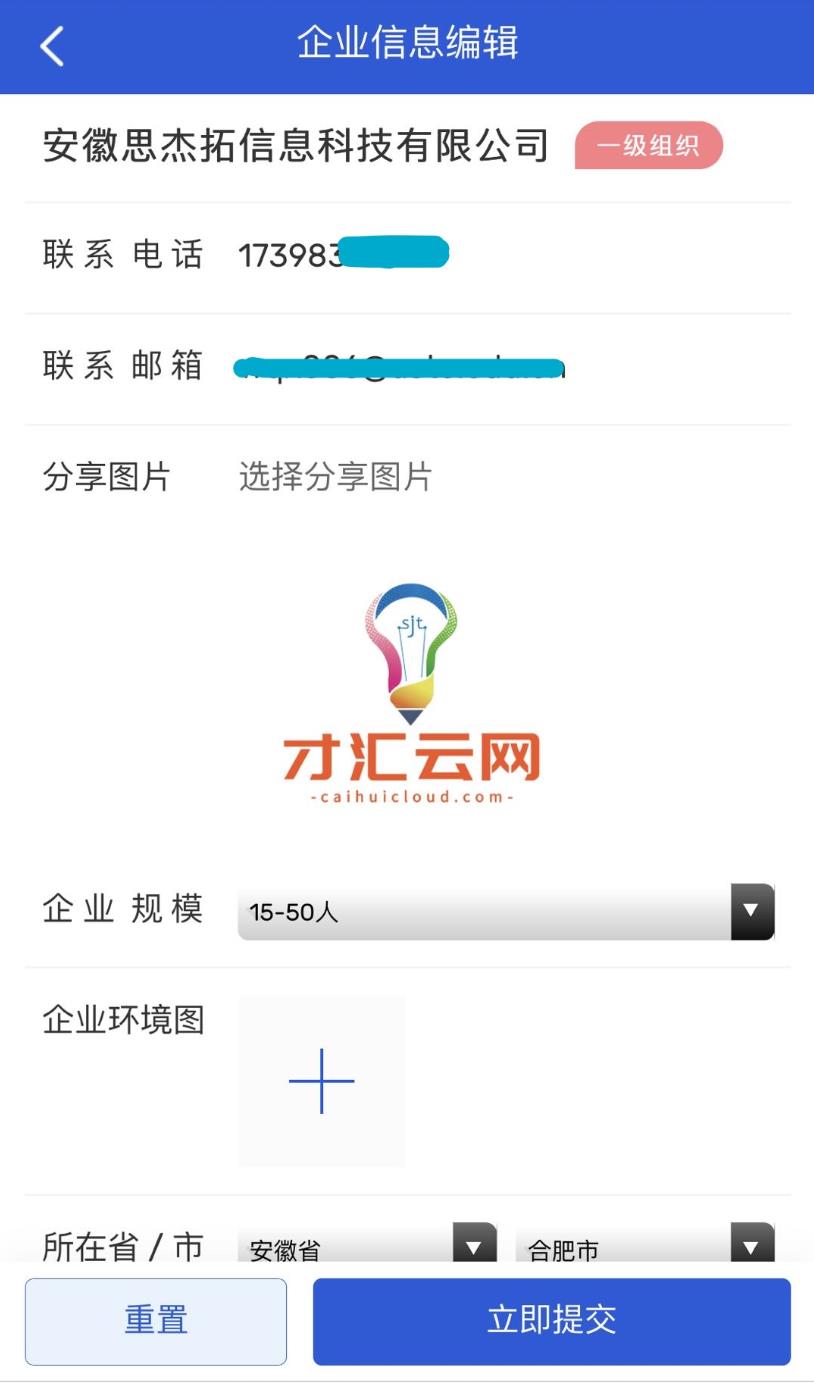814x1383 pixels.
Task: Go back from 企业信息编辑 page
Action: pyautogui.click(x=52, y=46)
